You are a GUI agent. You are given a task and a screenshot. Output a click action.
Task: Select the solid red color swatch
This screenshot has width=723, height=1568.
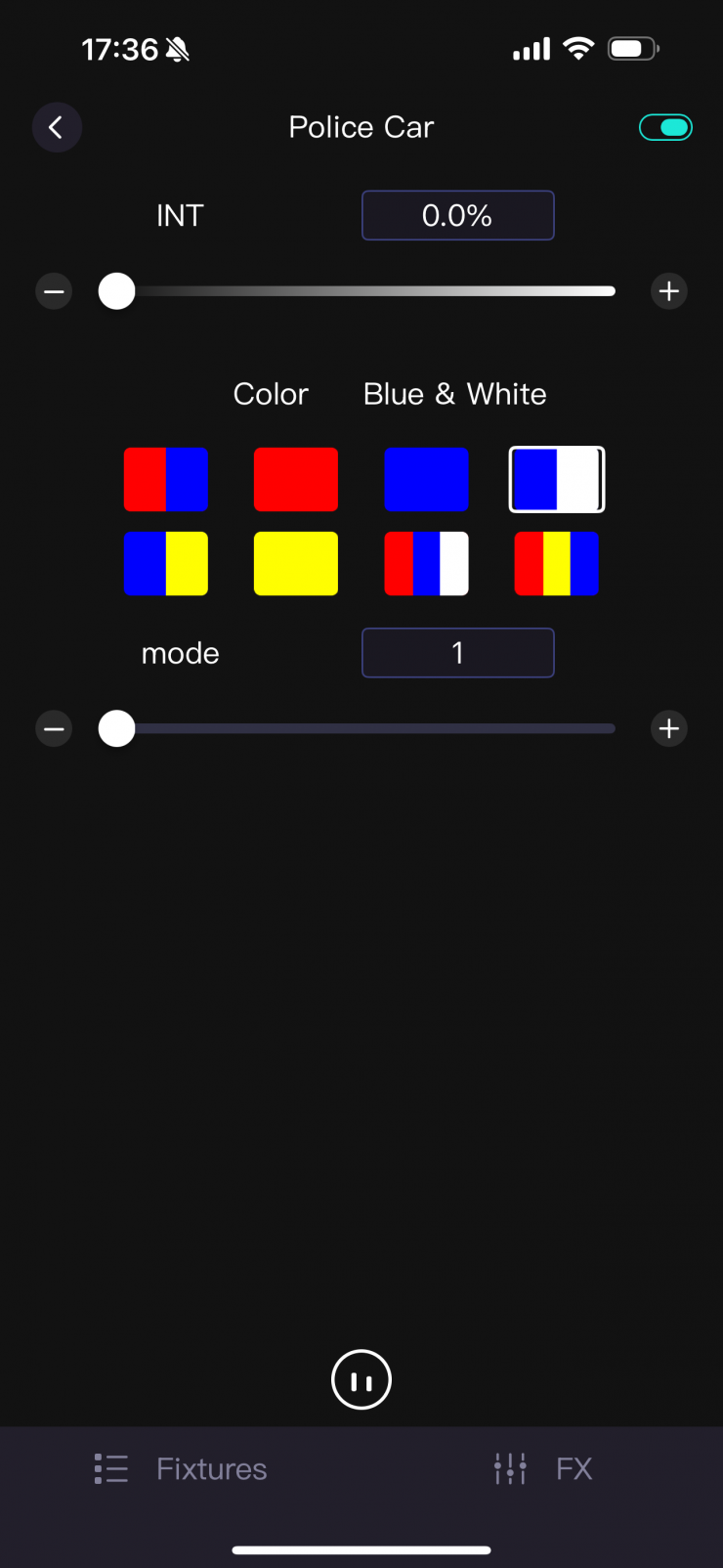pos(296,480)
